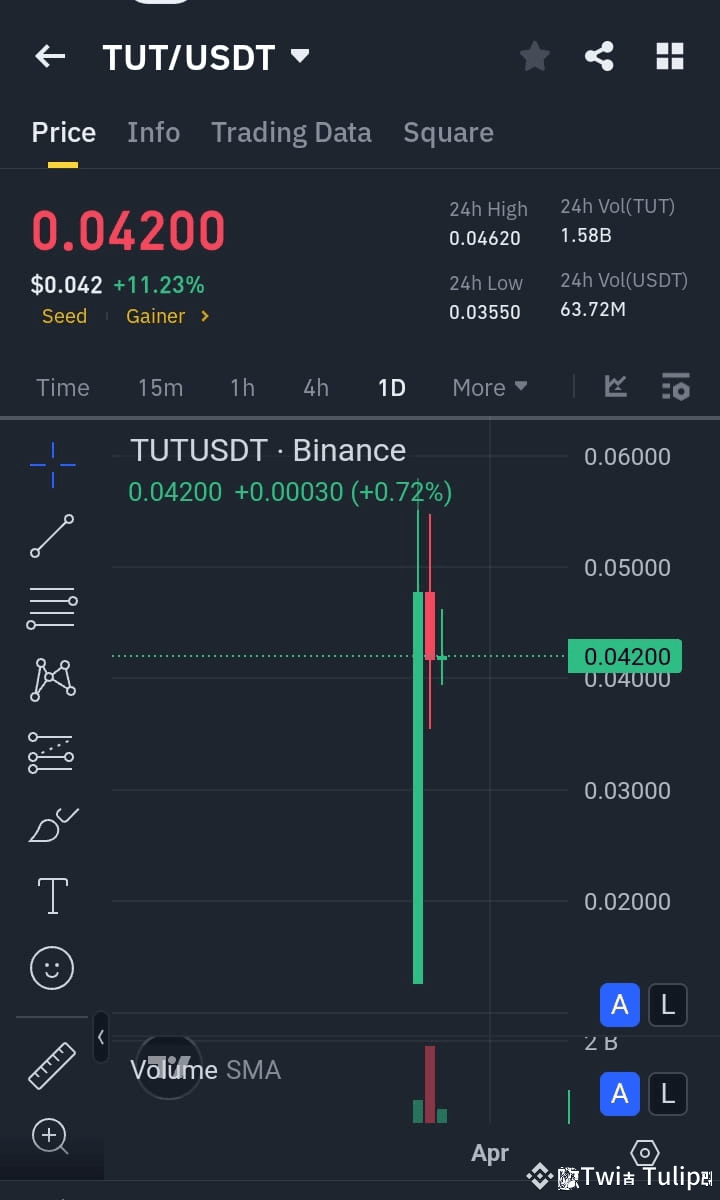Screen dimensions: 720x1200
Task: Open the indicators panel icon
Action: click(x=676, y=387)
